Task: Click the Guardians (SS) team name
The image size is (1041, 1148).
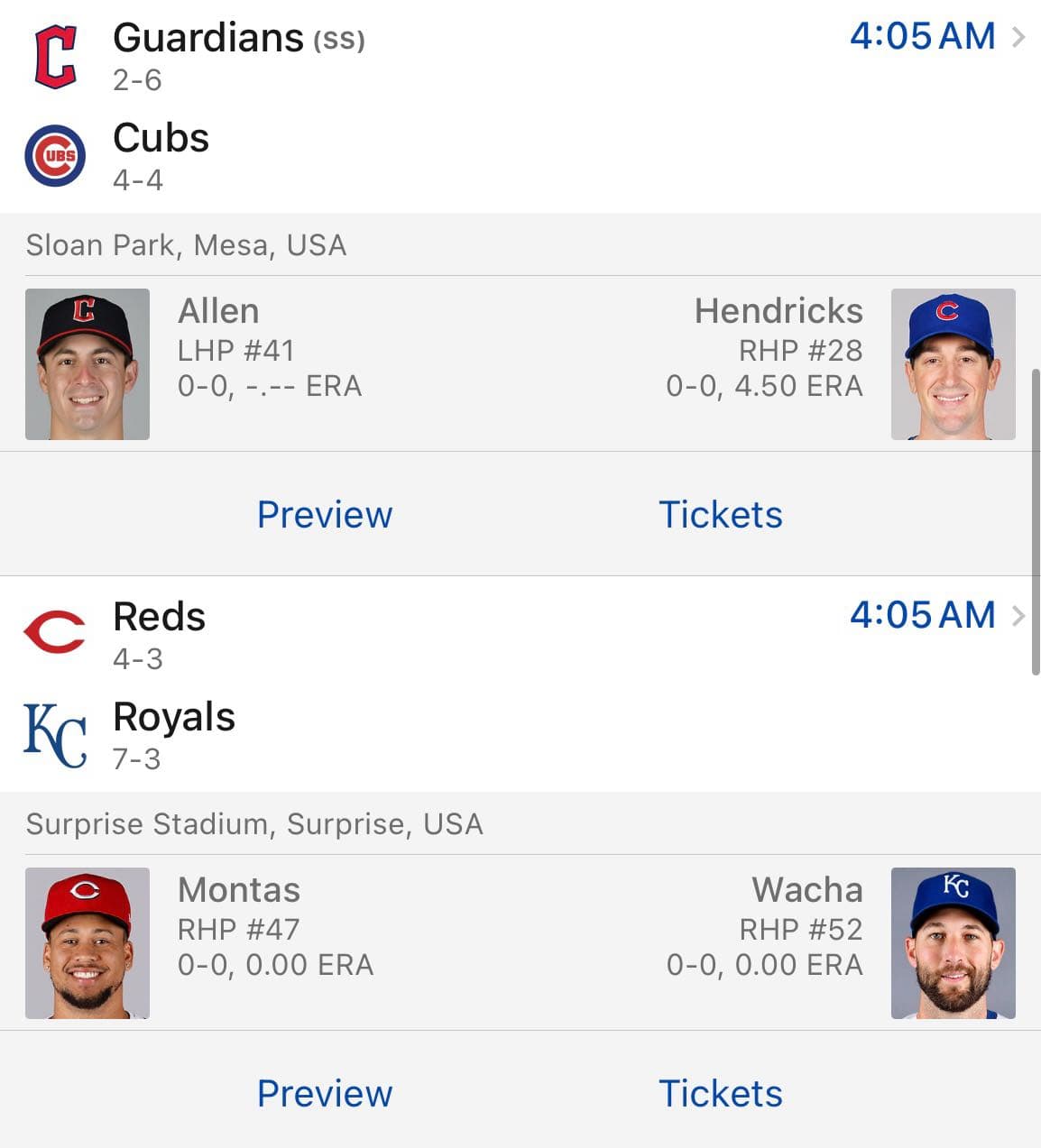Action: pos(209,38)
